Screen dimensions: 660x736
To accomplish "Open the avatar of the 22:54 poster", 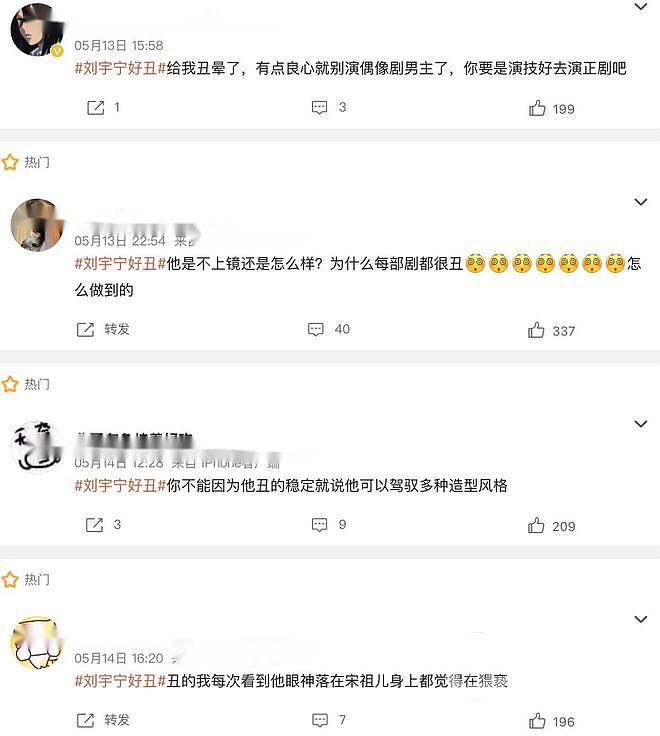I will [35, 224].
